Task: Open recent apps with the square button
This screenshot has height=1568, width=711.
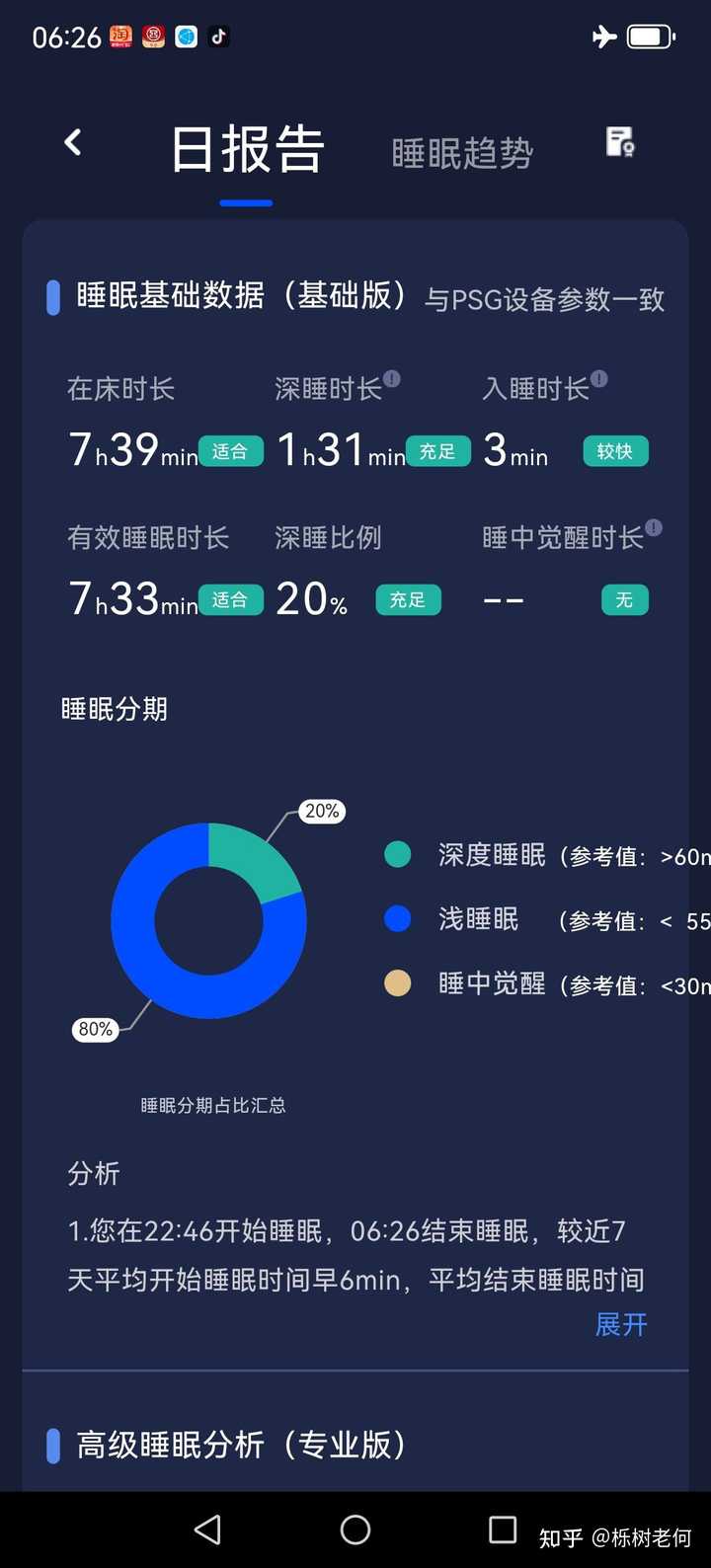Action: [x=503, y=1529]
